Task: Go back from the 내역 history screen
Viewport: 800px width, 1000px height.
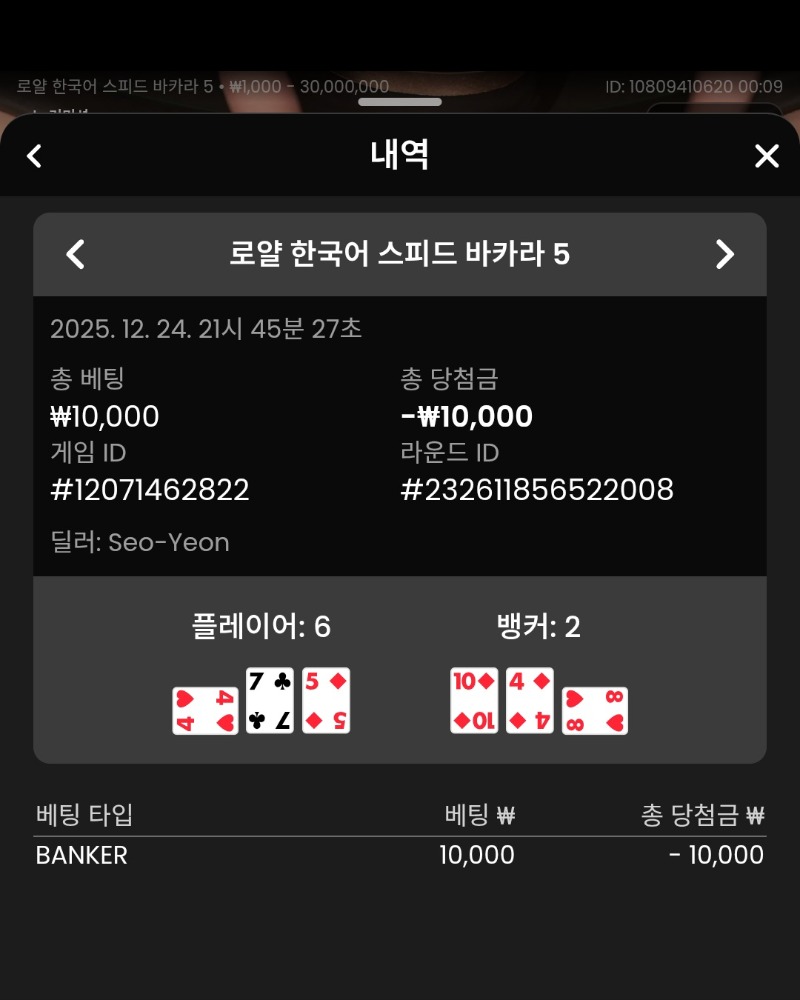Action: coord(35,156)
